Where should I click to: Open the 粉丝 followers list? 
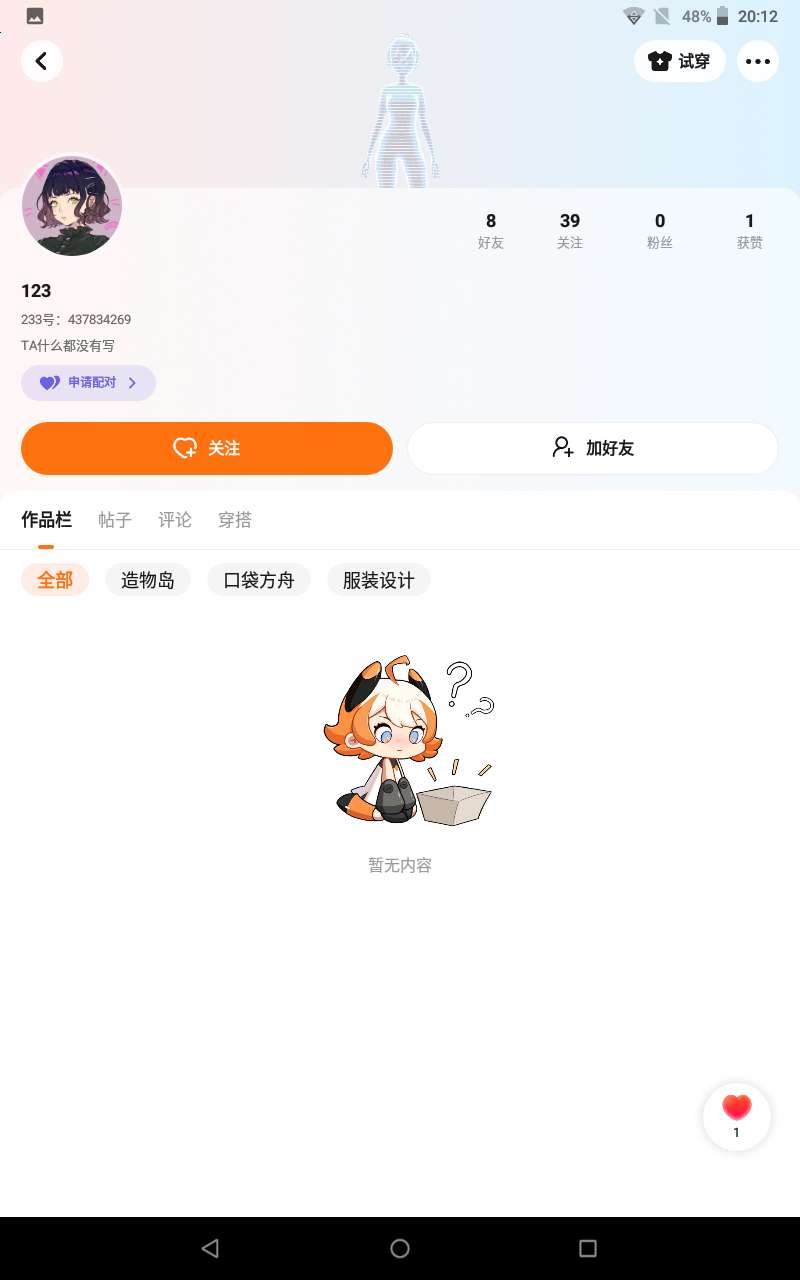pyautogui.click(x=660, y=230)
